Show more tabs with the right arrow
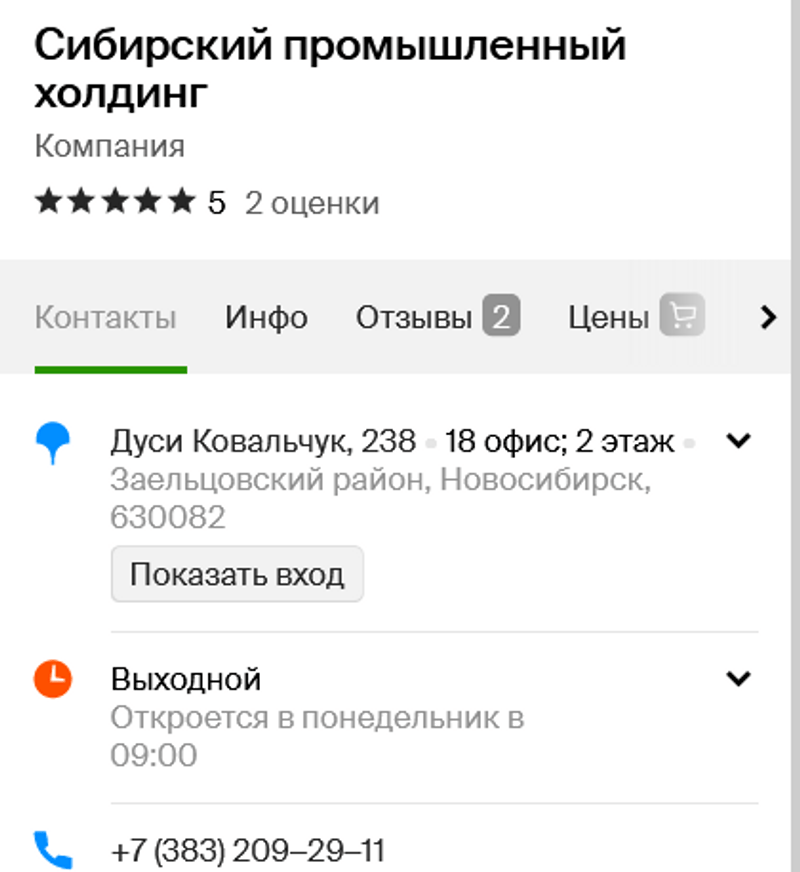Image resolution: width=800 pixels, height=872 pixels. pyautogui.click(x=768, y=318)
